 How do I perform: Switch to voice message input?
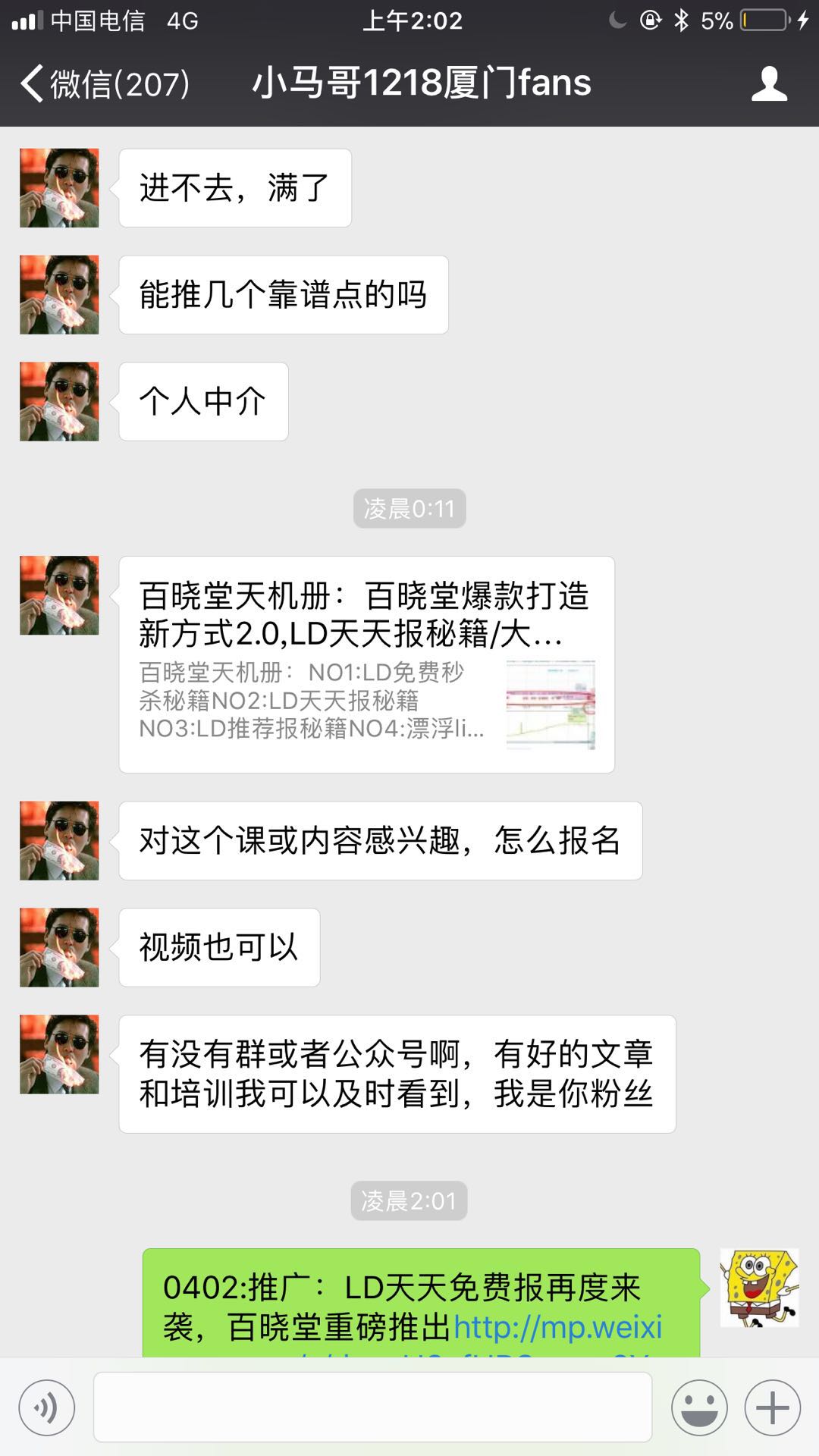(47, 1407)
